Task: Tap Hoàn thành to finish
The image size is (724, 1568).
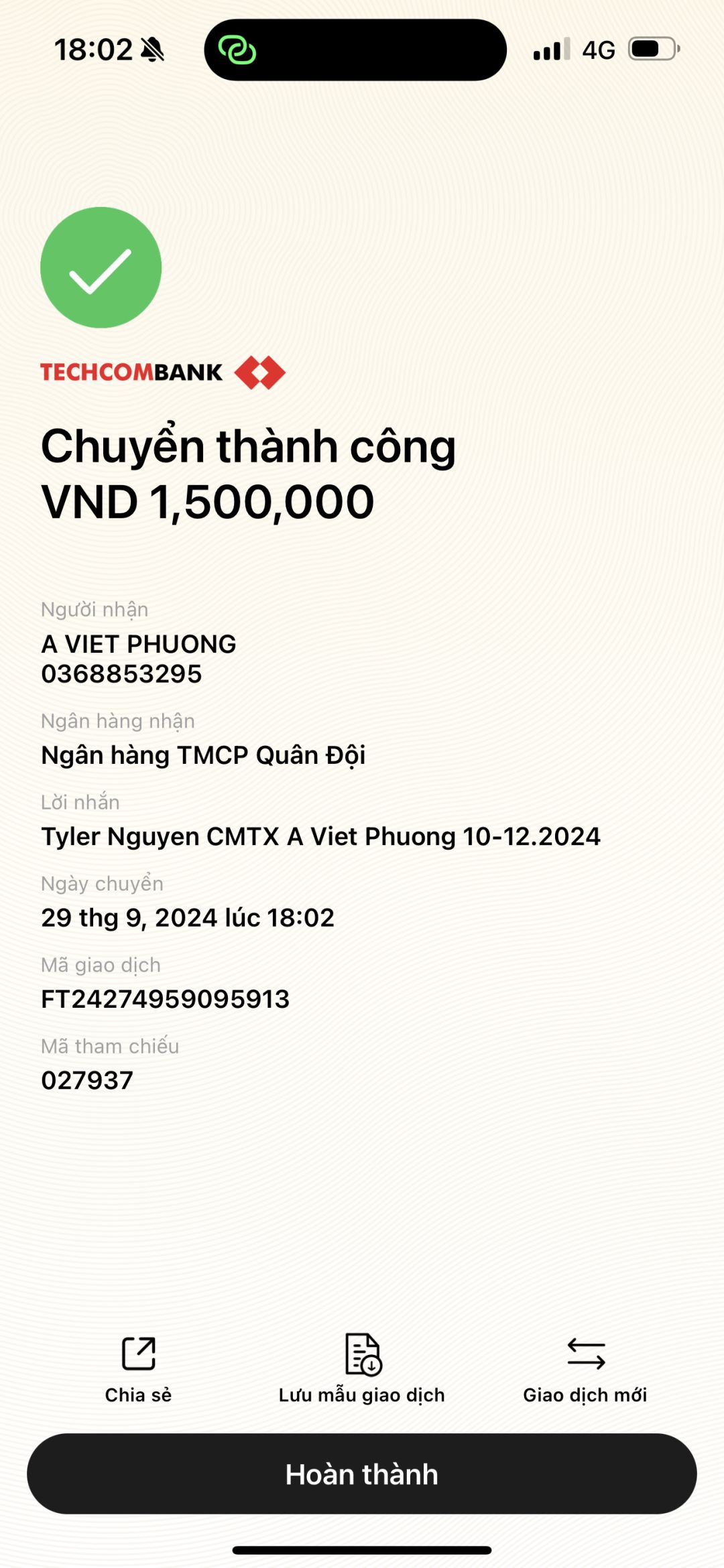Action: [362, 1474]
